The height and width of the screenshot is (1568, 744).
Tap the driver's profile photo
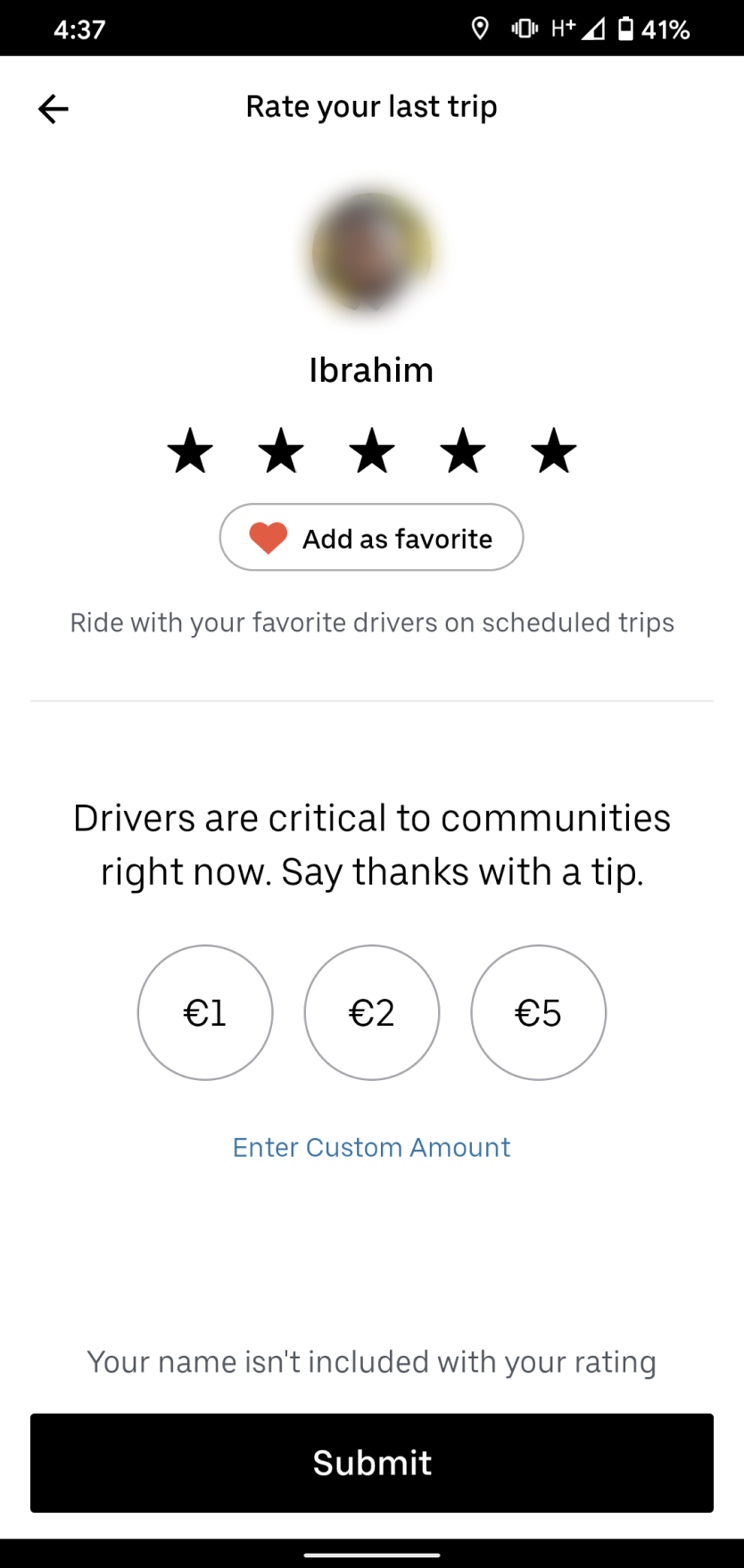pos(371,252)
